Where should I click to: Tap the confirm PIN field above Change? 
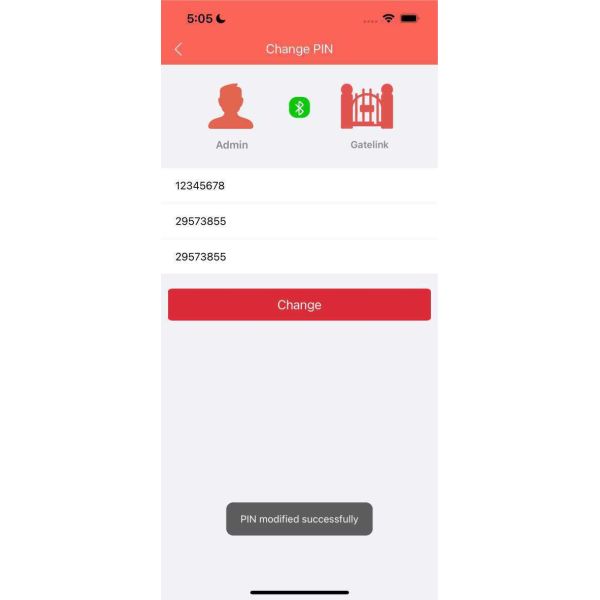[x=298, y=257]
